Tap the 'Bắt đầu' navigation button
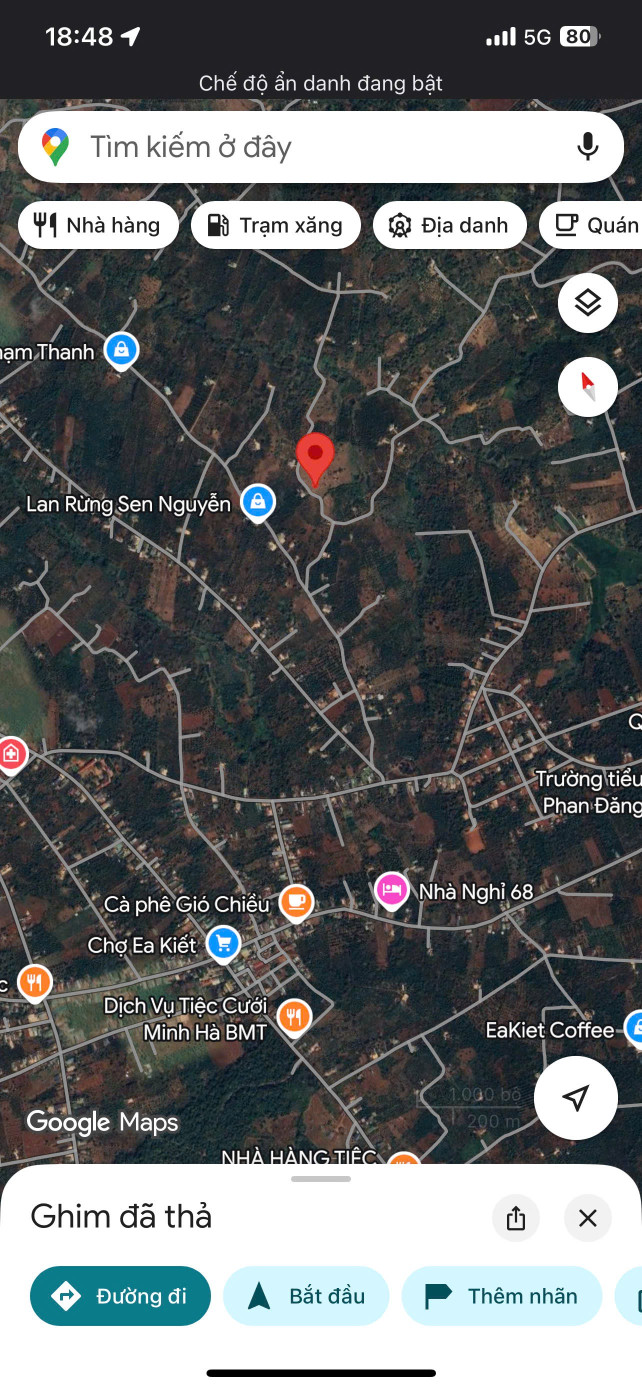 [x=307, y=1296]
